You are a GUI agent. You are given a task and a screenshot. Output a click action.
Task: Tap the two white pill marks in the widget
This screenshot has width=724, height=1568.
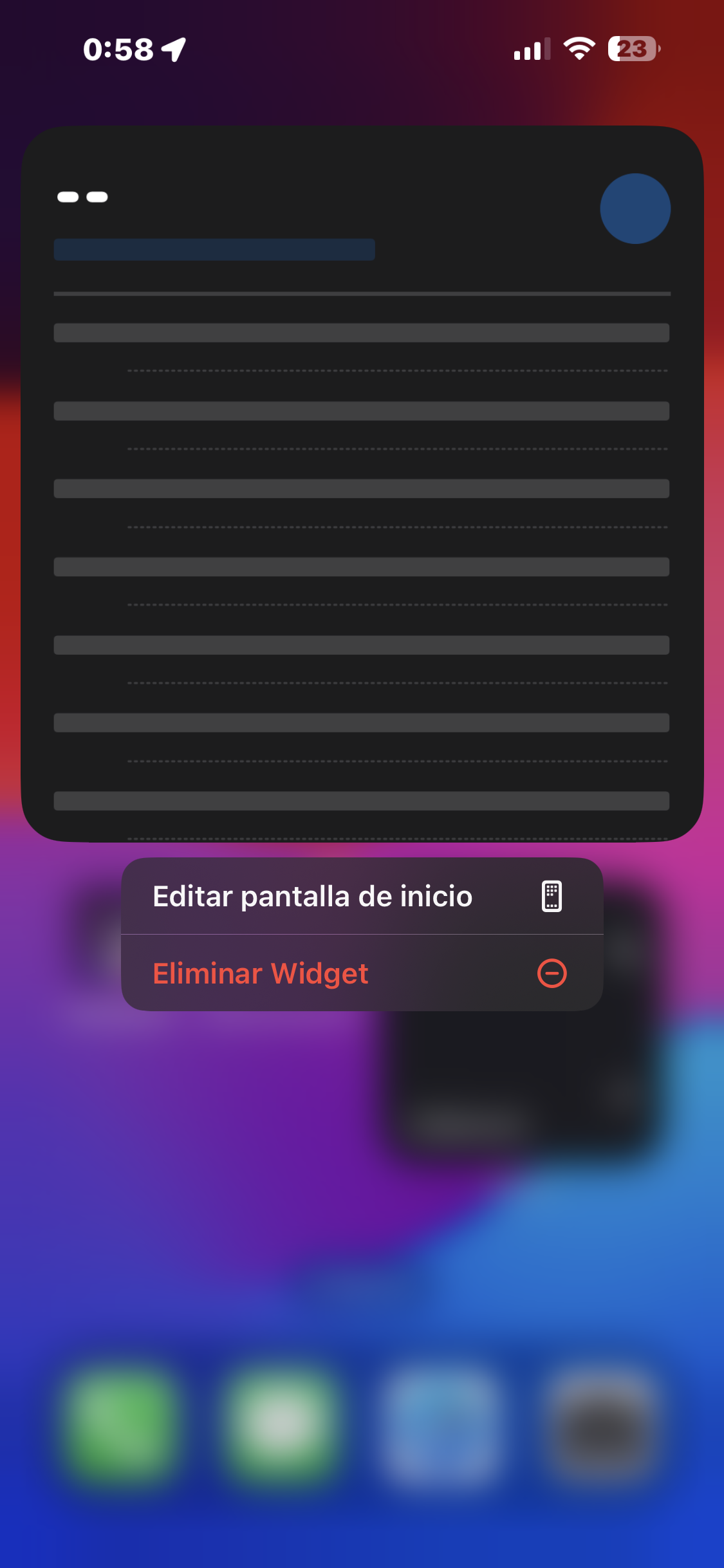(x=81, y=196)
